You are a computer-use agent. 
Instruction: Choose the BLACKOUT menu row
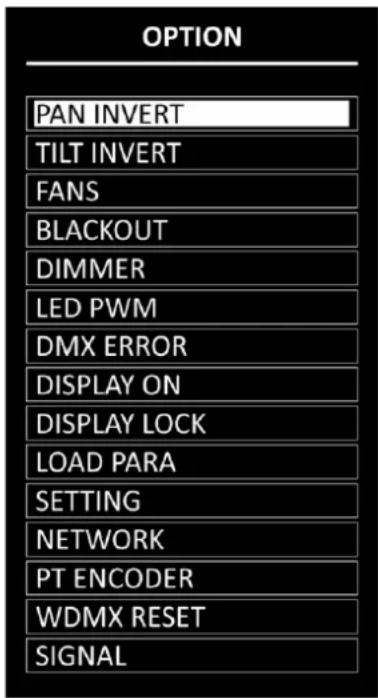[192, 230]
